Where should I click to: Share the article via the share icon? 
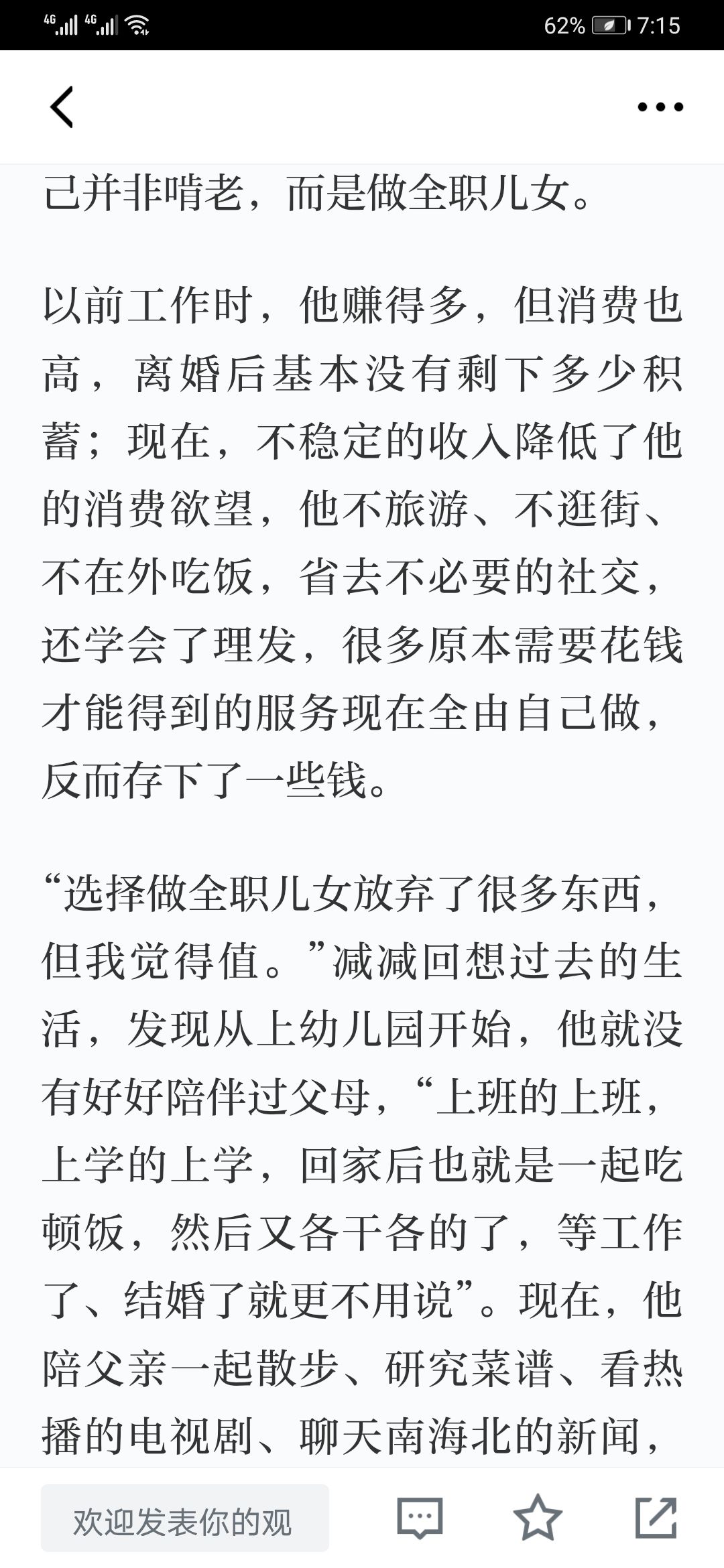[x=656, y=1517]
